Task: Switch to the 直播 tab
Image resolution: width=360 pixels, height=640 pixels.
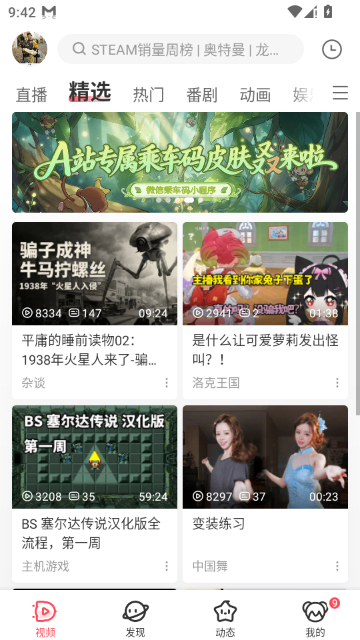Action: 32,94
